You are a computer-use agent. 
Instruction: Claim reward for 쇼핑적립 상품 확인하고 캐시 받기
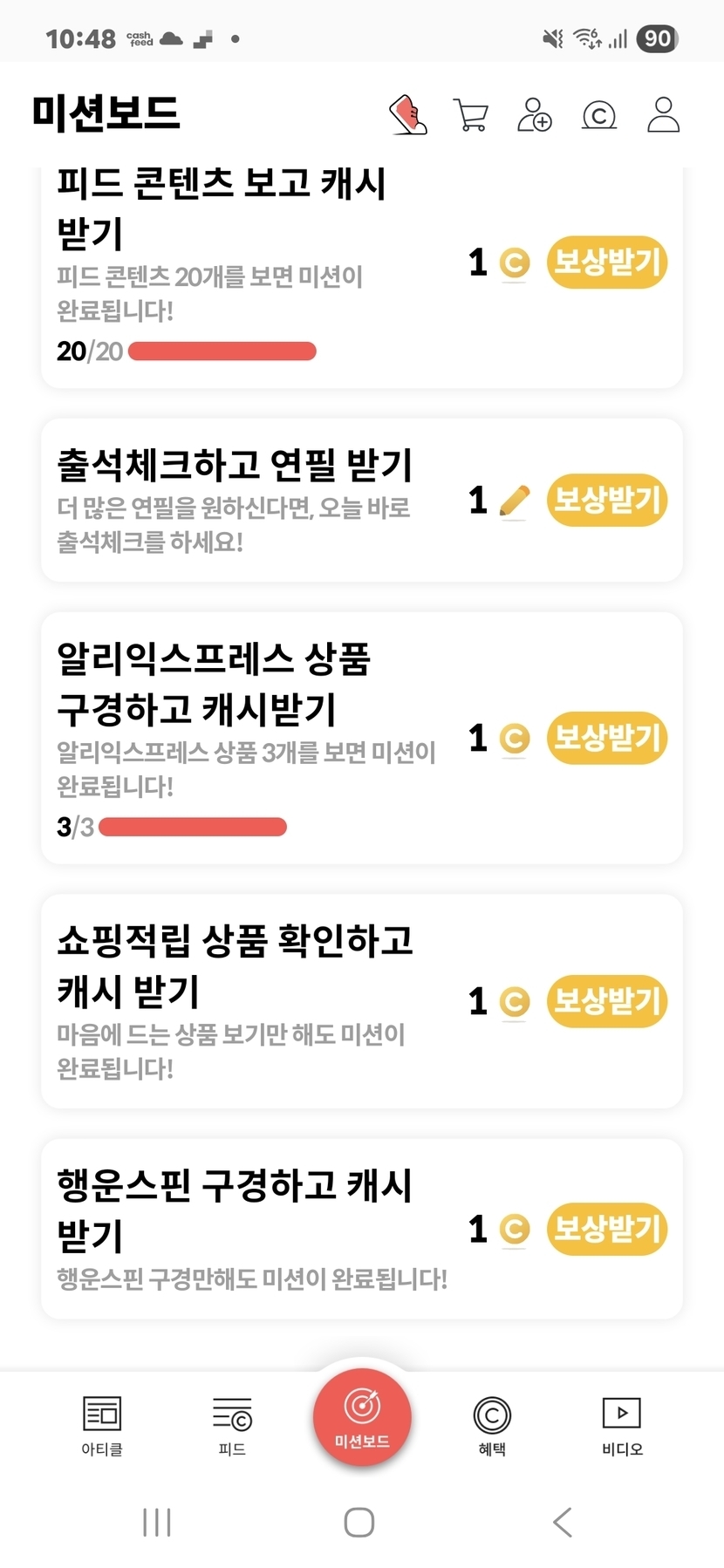click(607, 1001)
